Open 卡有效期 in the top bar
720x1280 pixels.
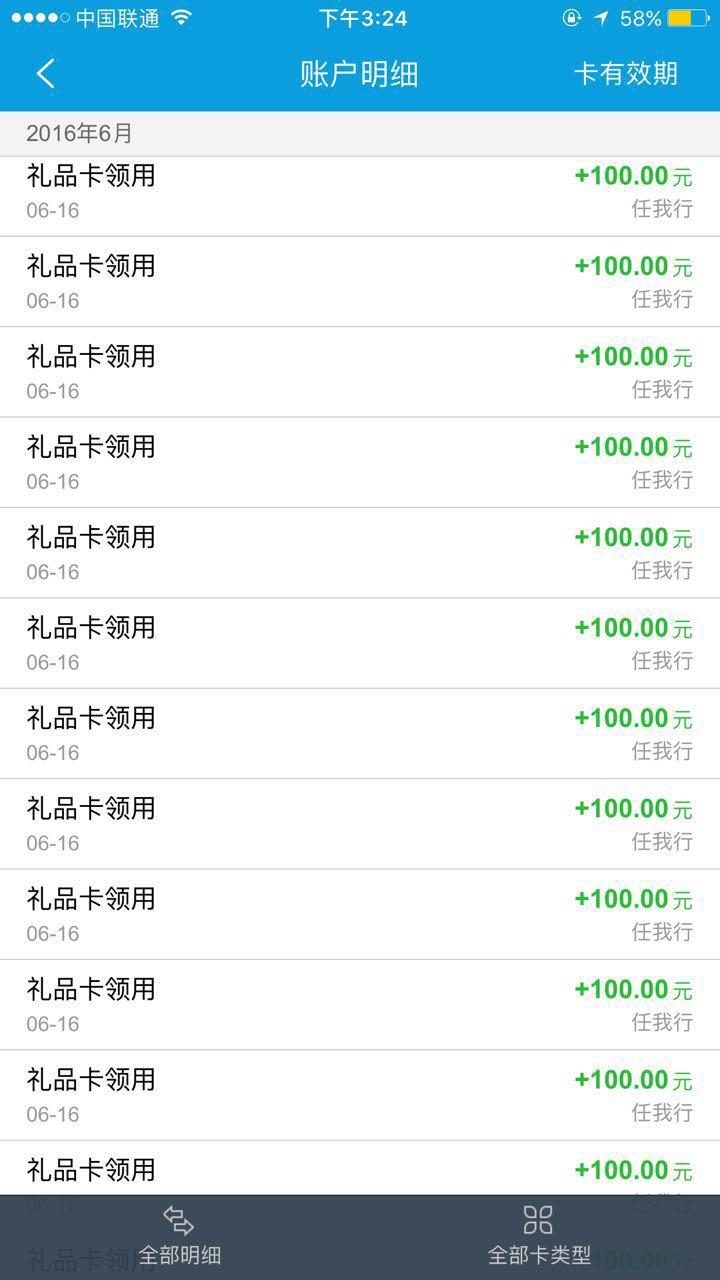coord(626,74)
